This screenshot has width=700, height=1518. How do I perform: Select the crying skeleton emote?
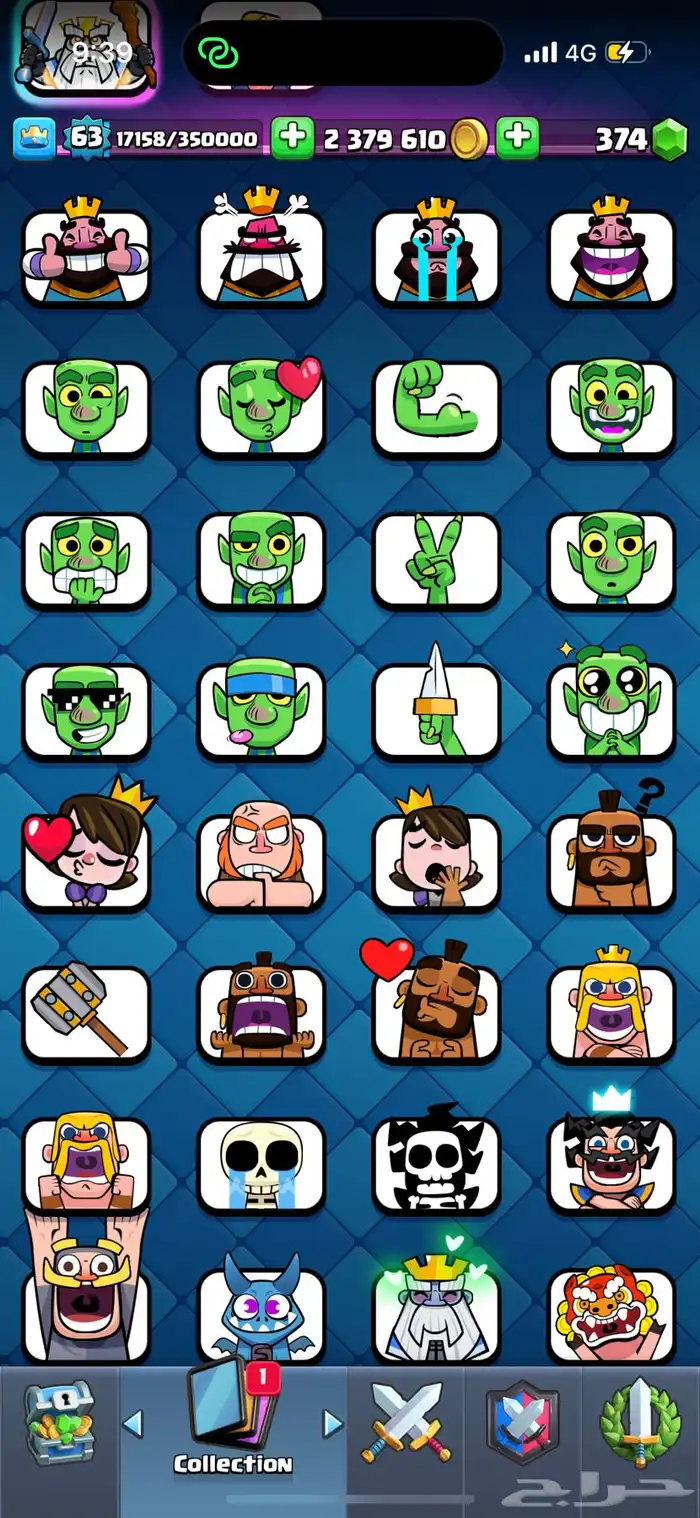click(261, 1164)
